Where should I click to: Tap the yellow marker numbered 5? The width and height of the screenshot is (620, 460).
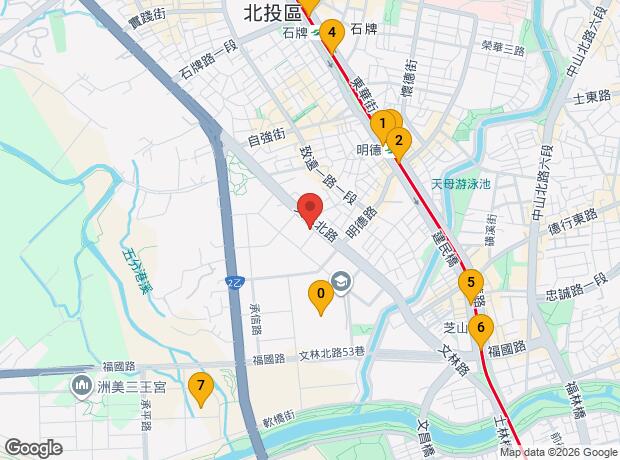[x=471, y=283]
